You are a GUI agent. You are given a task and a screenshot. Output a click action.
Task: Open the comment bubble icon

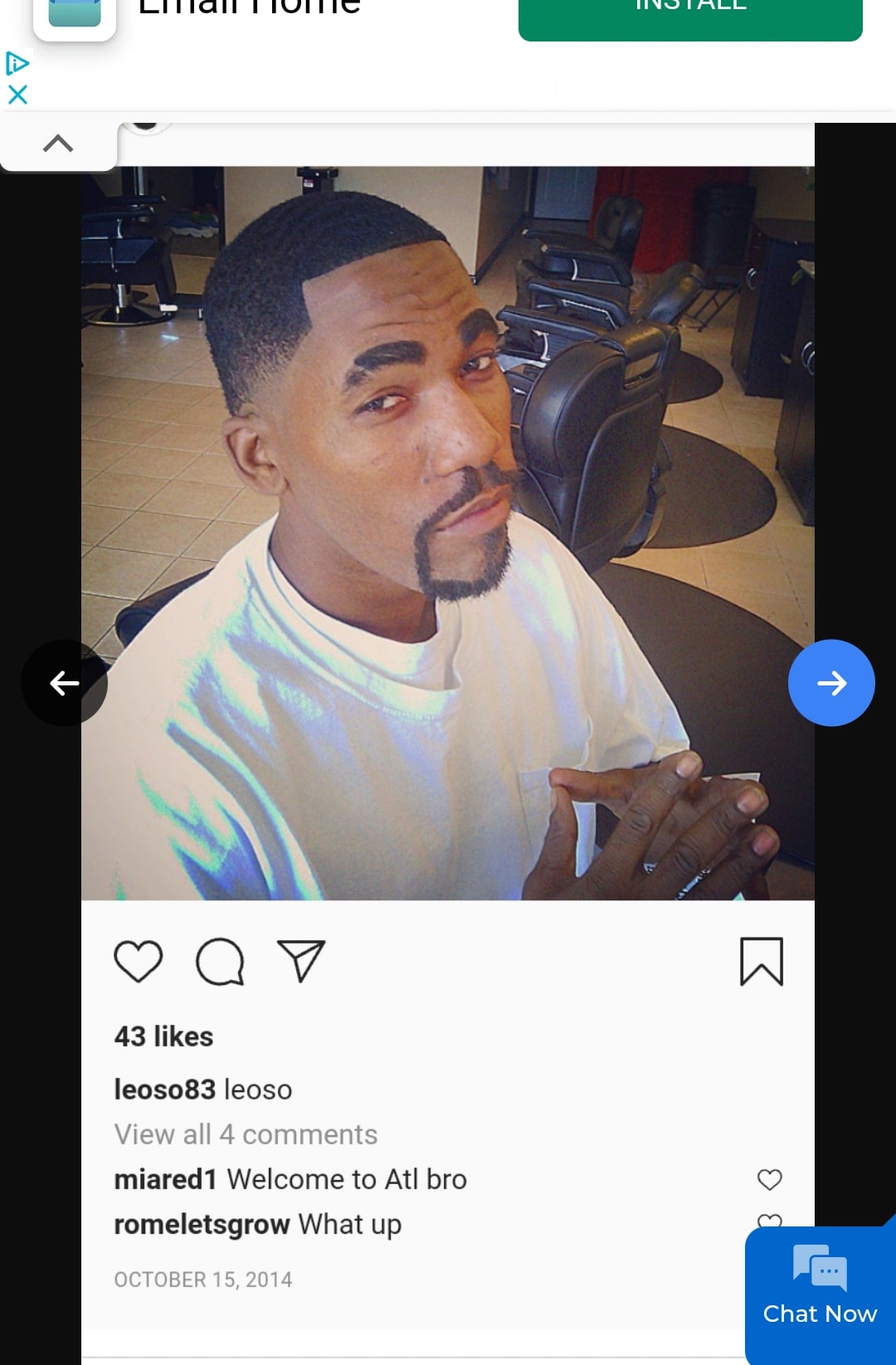(220, 961)
